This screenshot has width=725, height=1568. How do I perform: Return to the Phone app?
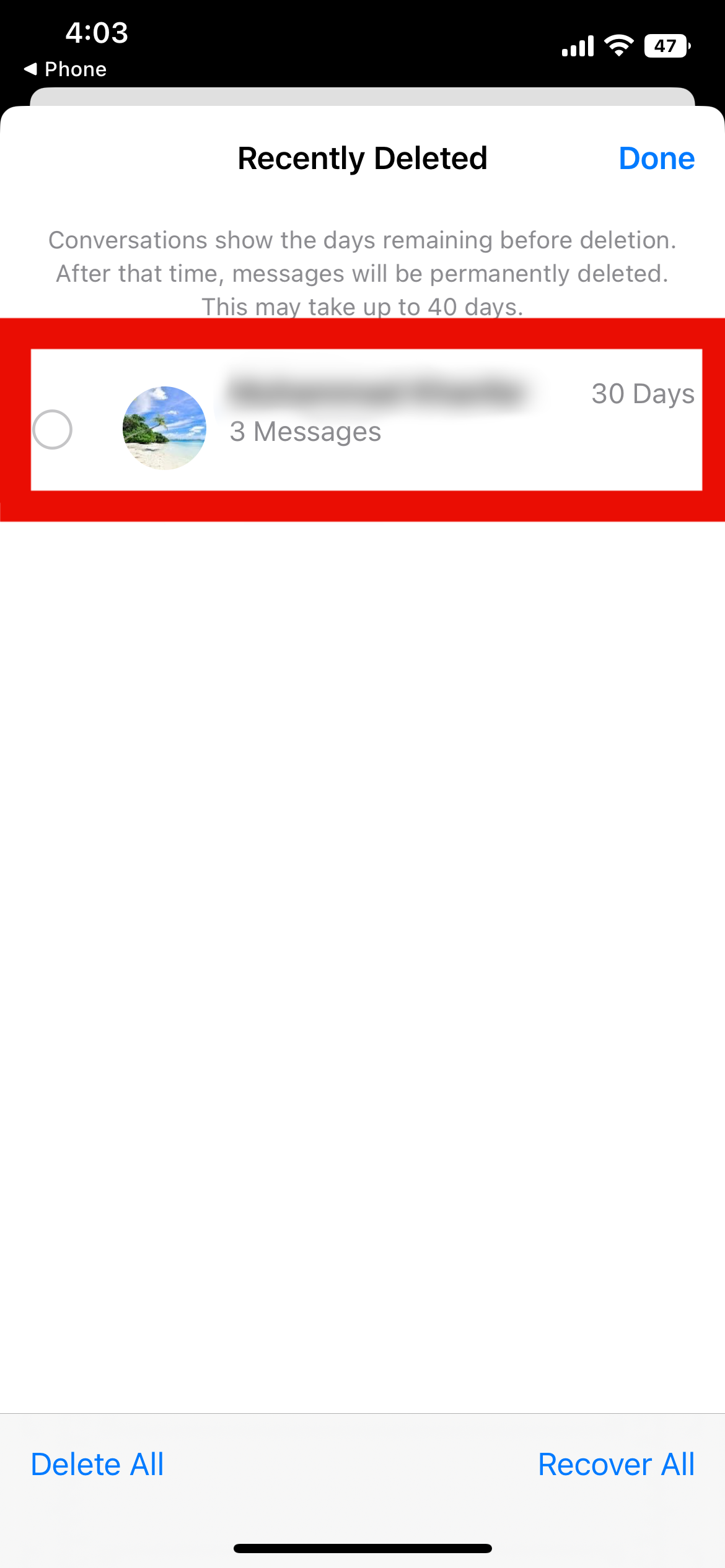coord(66,69)
